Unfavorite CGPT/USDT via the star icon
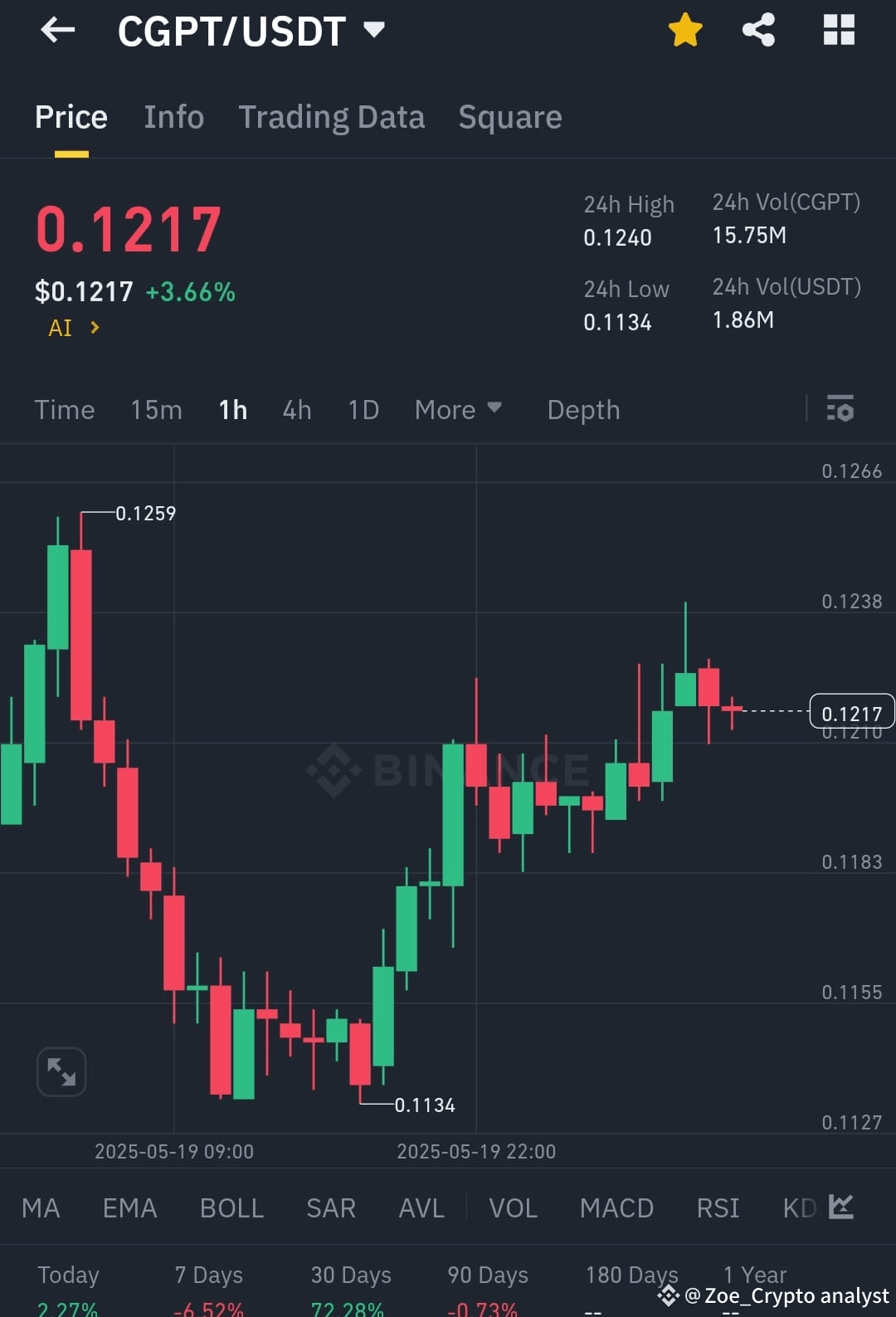Screen dimensions: 896x1317 click(685, 30)
